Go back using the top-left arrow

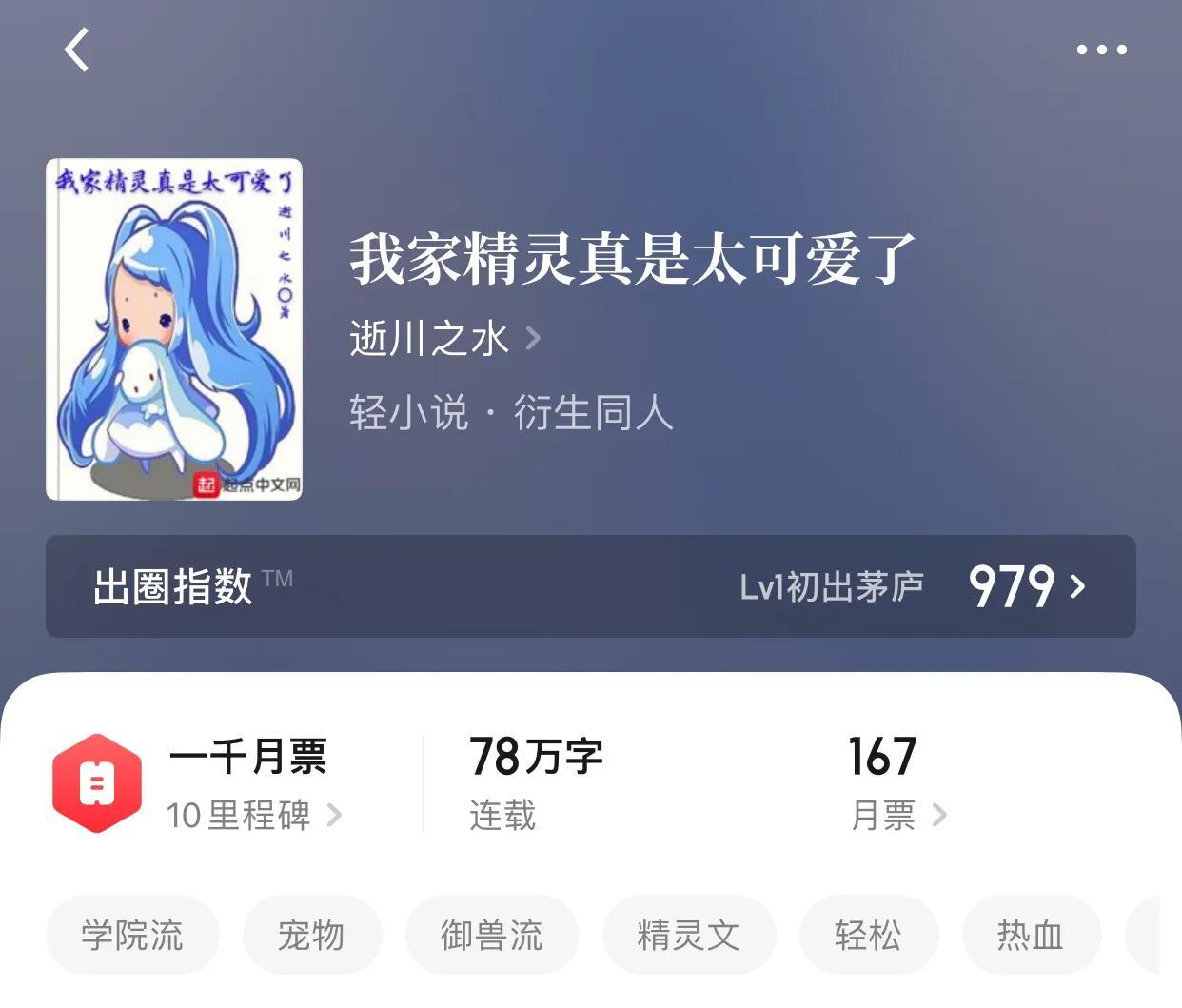77,49
